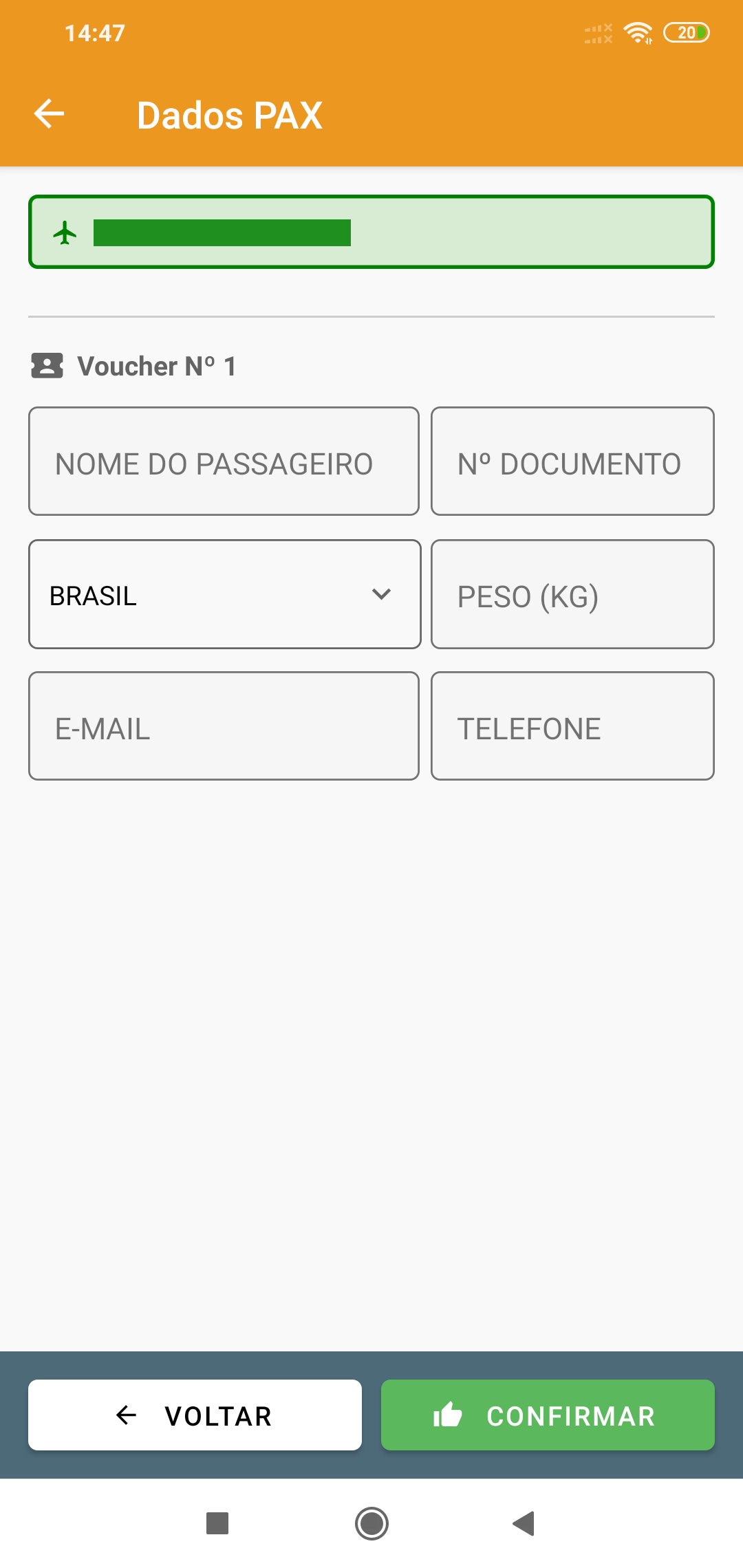Confirm passenger data with Confirmar
This screenshot has width=743, height=1568.
tap(548, 1415)
